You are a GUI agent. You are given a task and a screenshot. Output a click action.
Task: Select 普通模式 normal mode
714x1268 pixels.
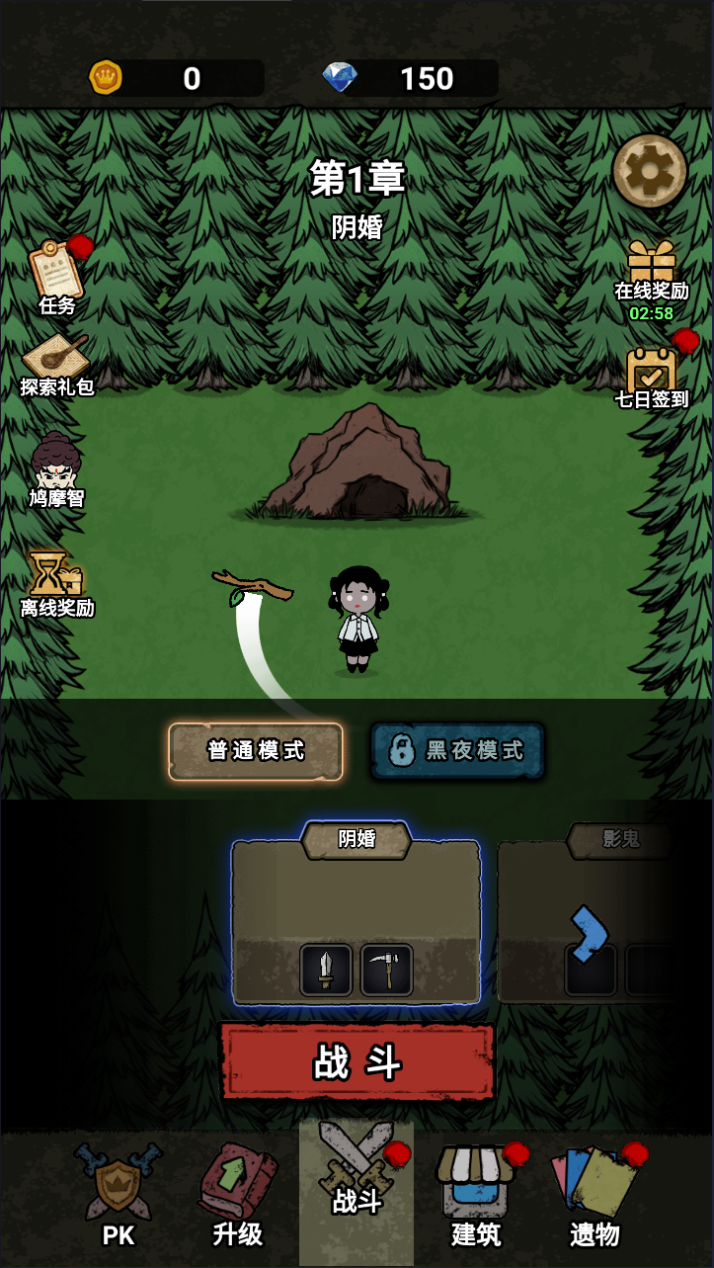click(x=256, y=751)
